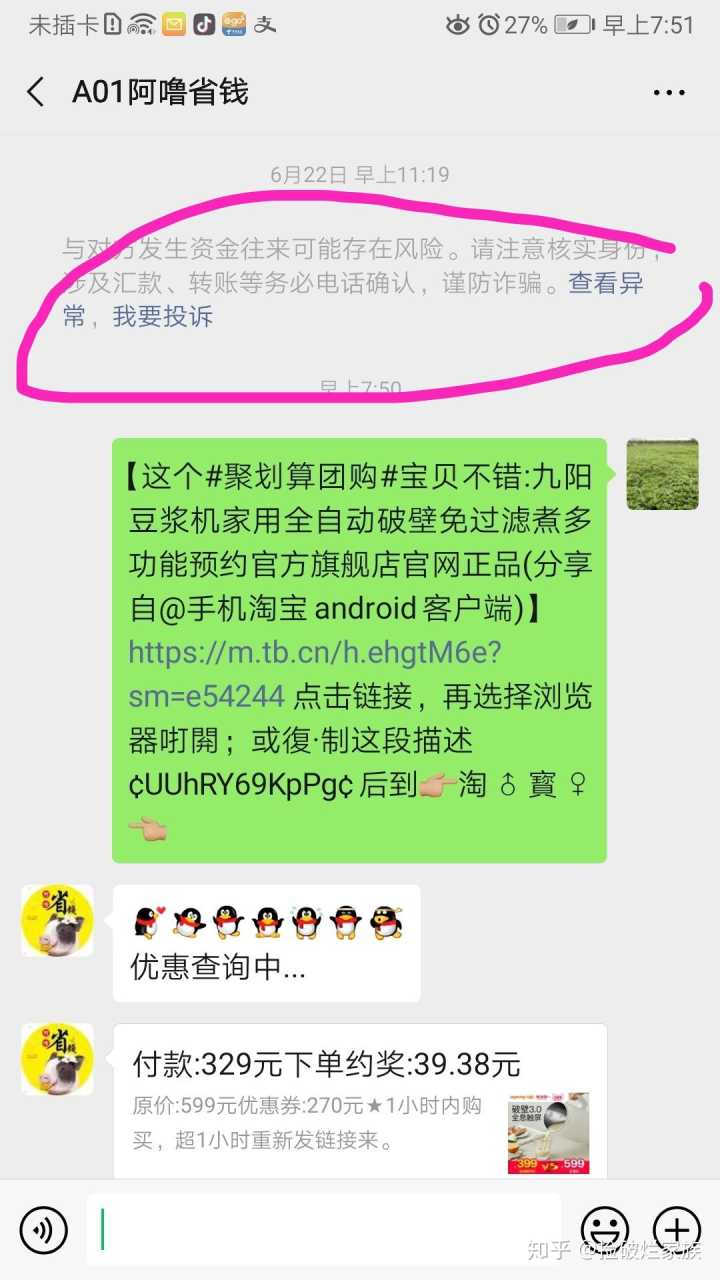Tap the 查看异常 link
The image size is (720, 1280).
pyautogui.click(x=606, y=284)
